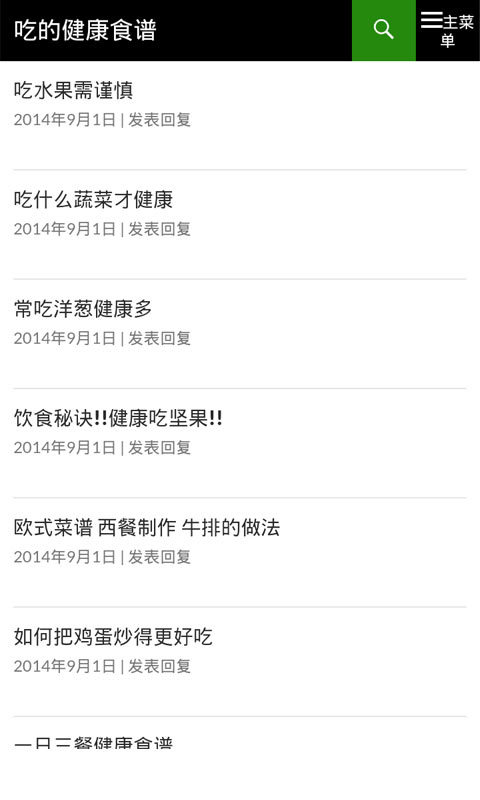Open article 欧式菜谱 西餐制作 牛排的做法
This screenshot has width=480, height=800.
[147, 527]
